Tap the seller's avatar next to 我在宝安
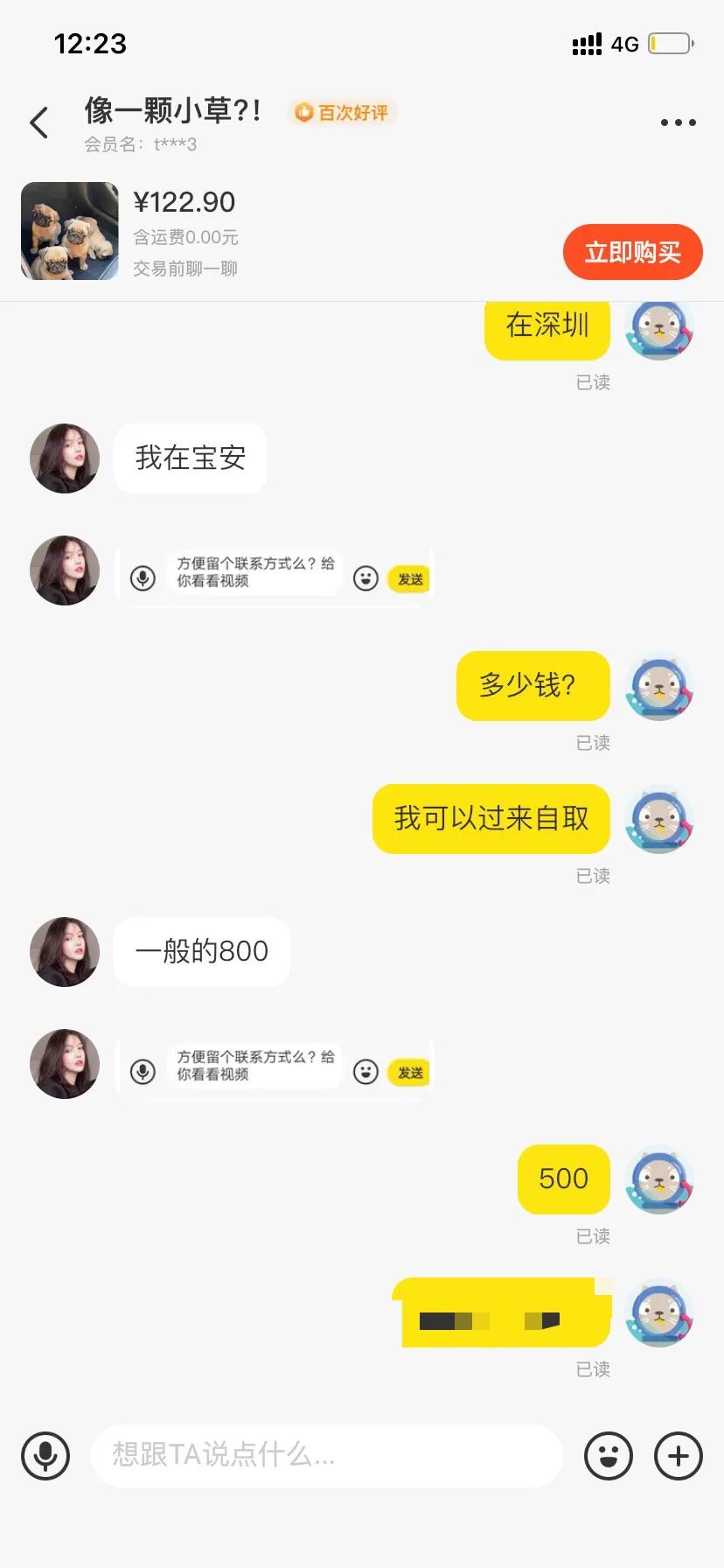The height and width of the screenshot is (1568, 724). (64, 458)
